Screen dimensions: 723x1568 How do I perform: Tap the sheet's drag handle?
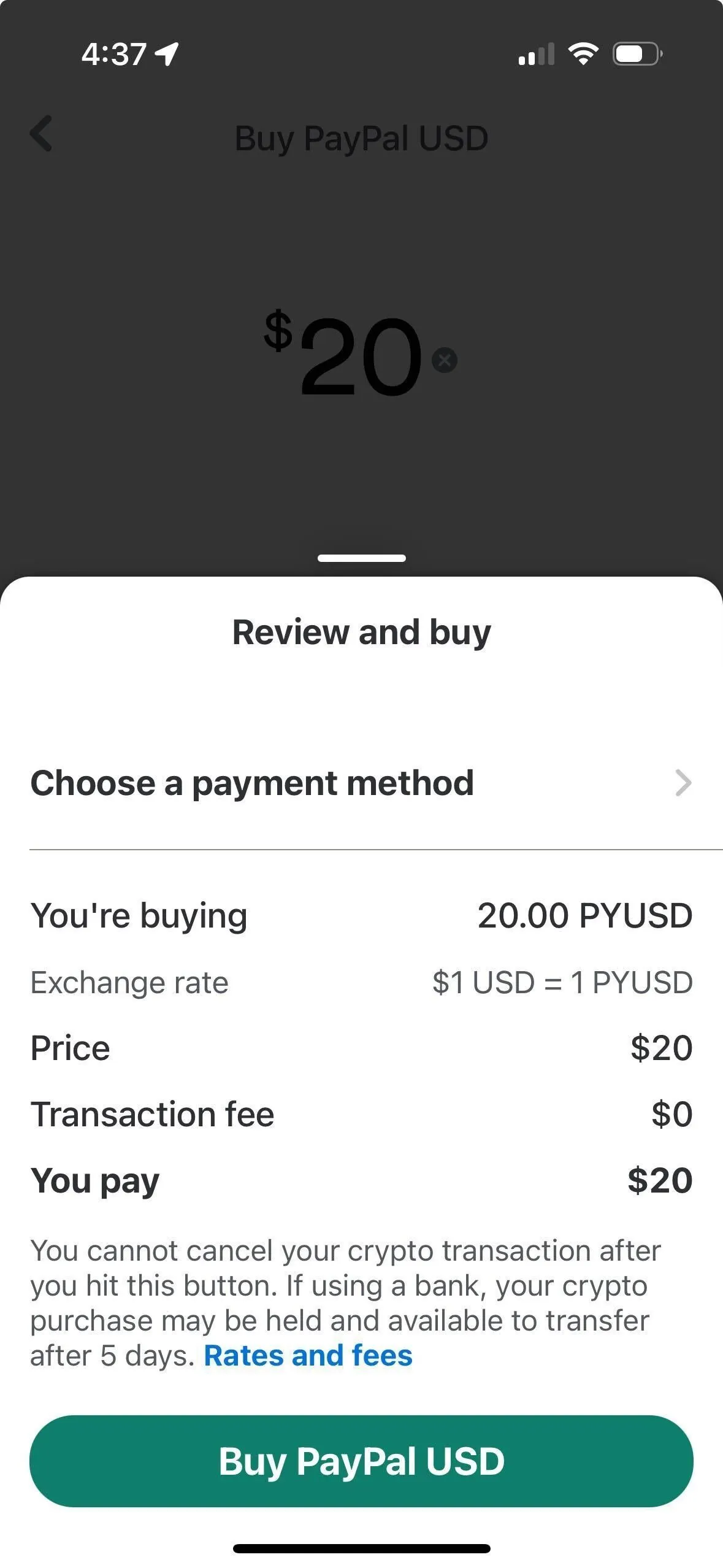point(361,558)
